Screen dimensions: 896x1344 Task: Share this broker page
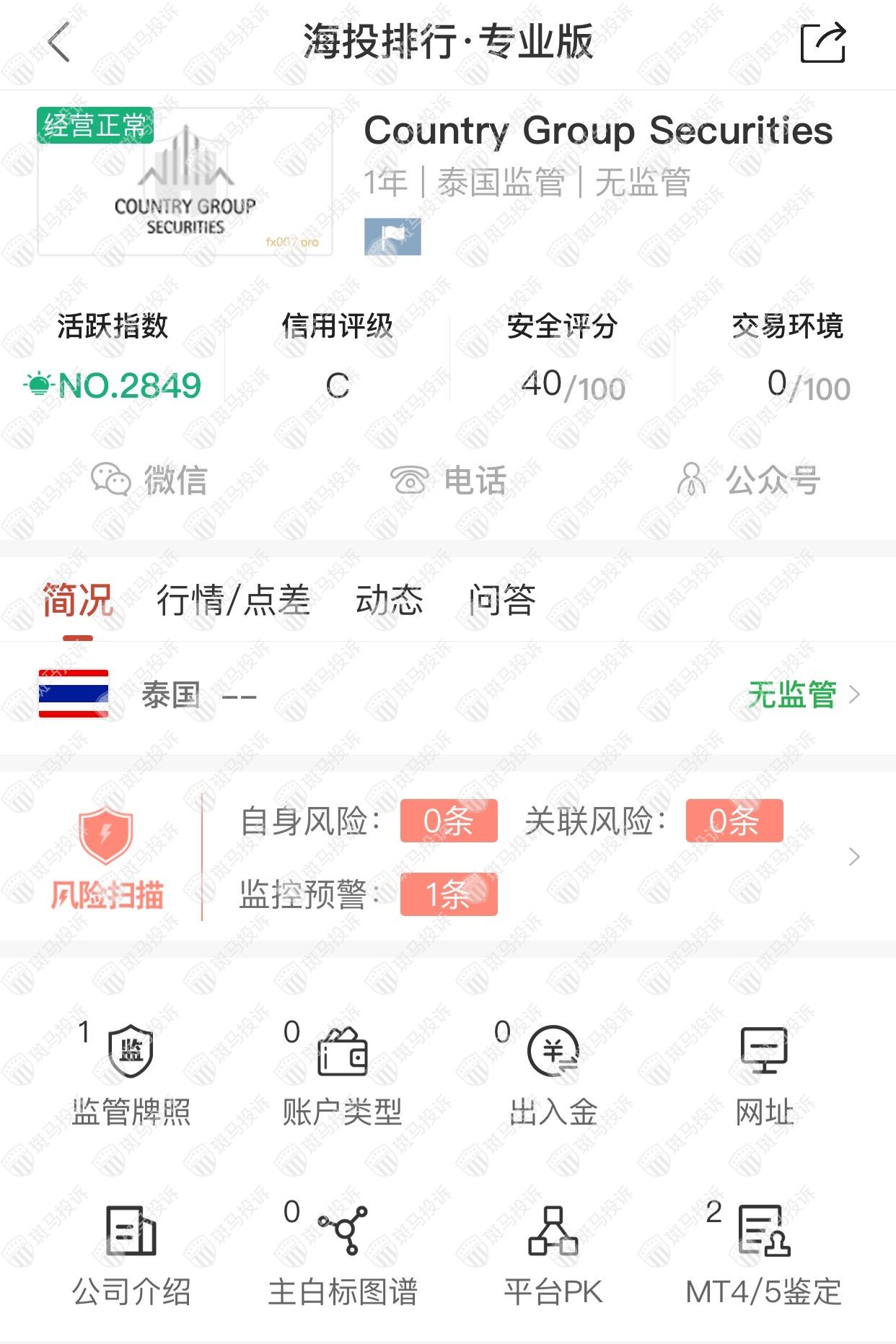[823, 43]
